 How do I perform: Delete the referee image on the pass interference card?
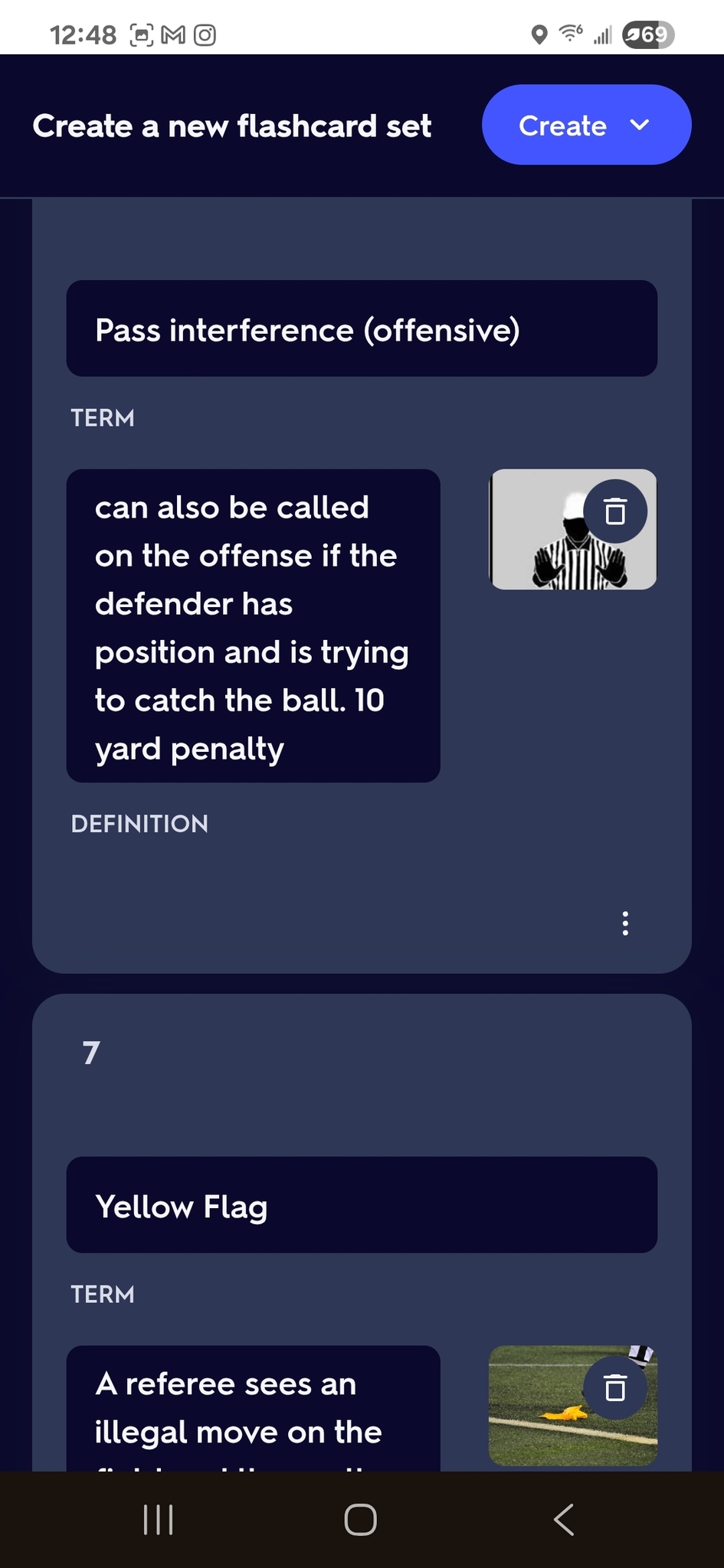point(615,511)
